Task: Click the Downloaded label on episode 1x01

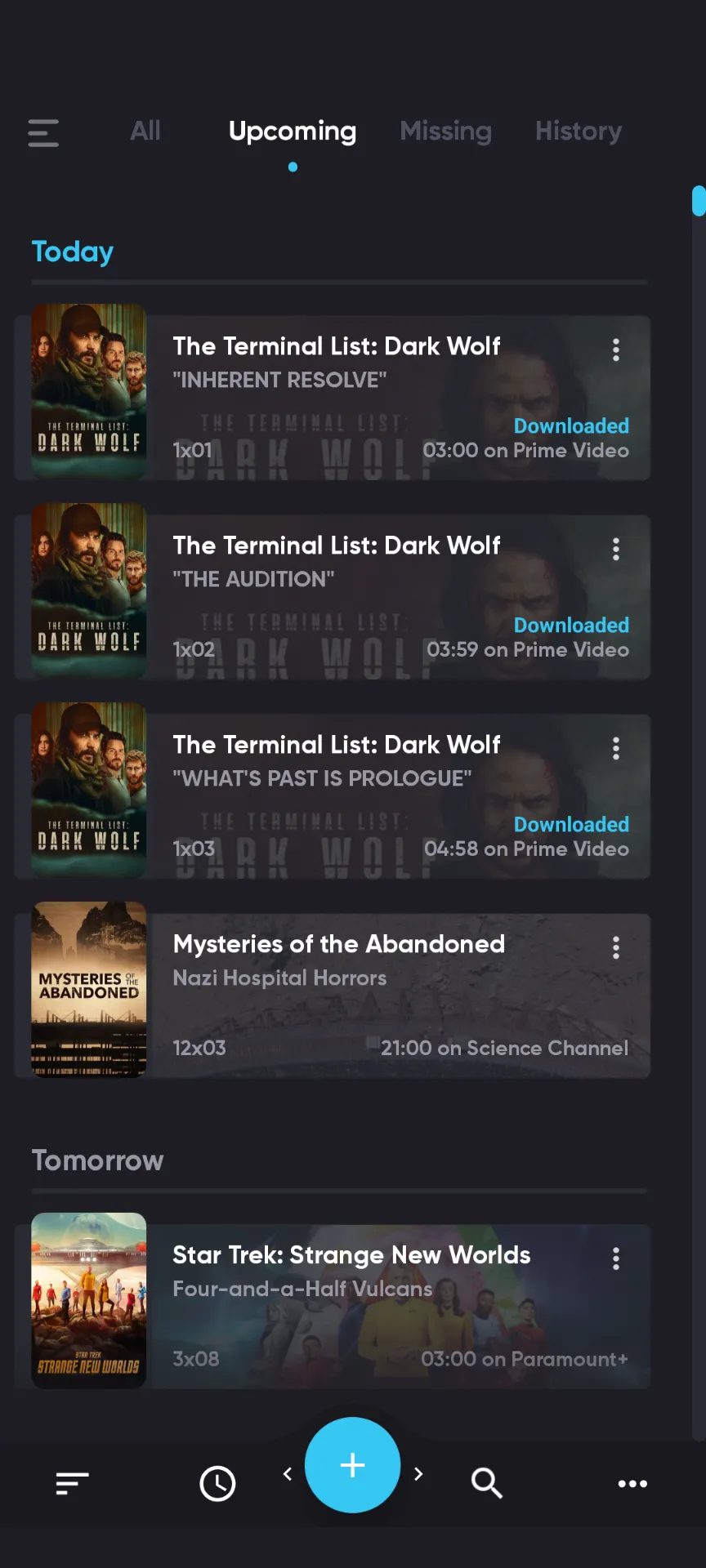Action: pyautogui.click(x=571, y=425)
